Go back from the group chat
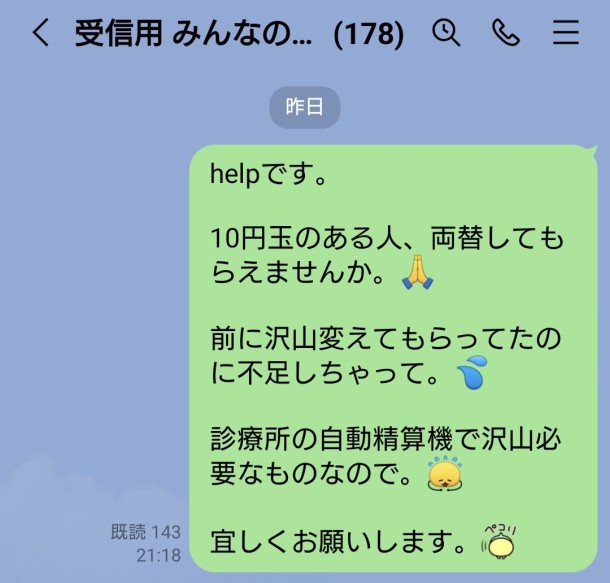The image size is (610, 583). click(39, 33)
